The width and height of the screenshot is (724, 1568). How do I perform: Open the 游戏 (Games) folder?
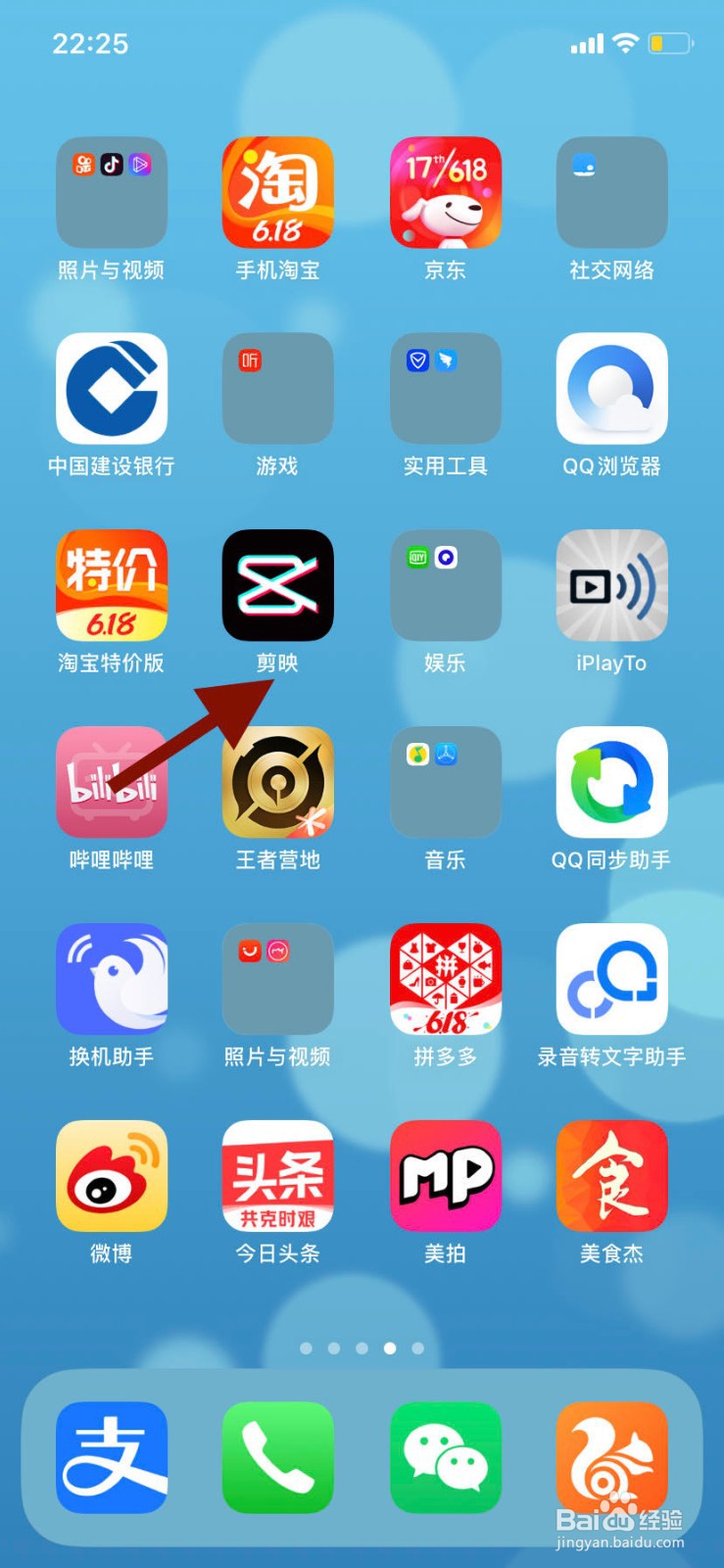point(277,389)
